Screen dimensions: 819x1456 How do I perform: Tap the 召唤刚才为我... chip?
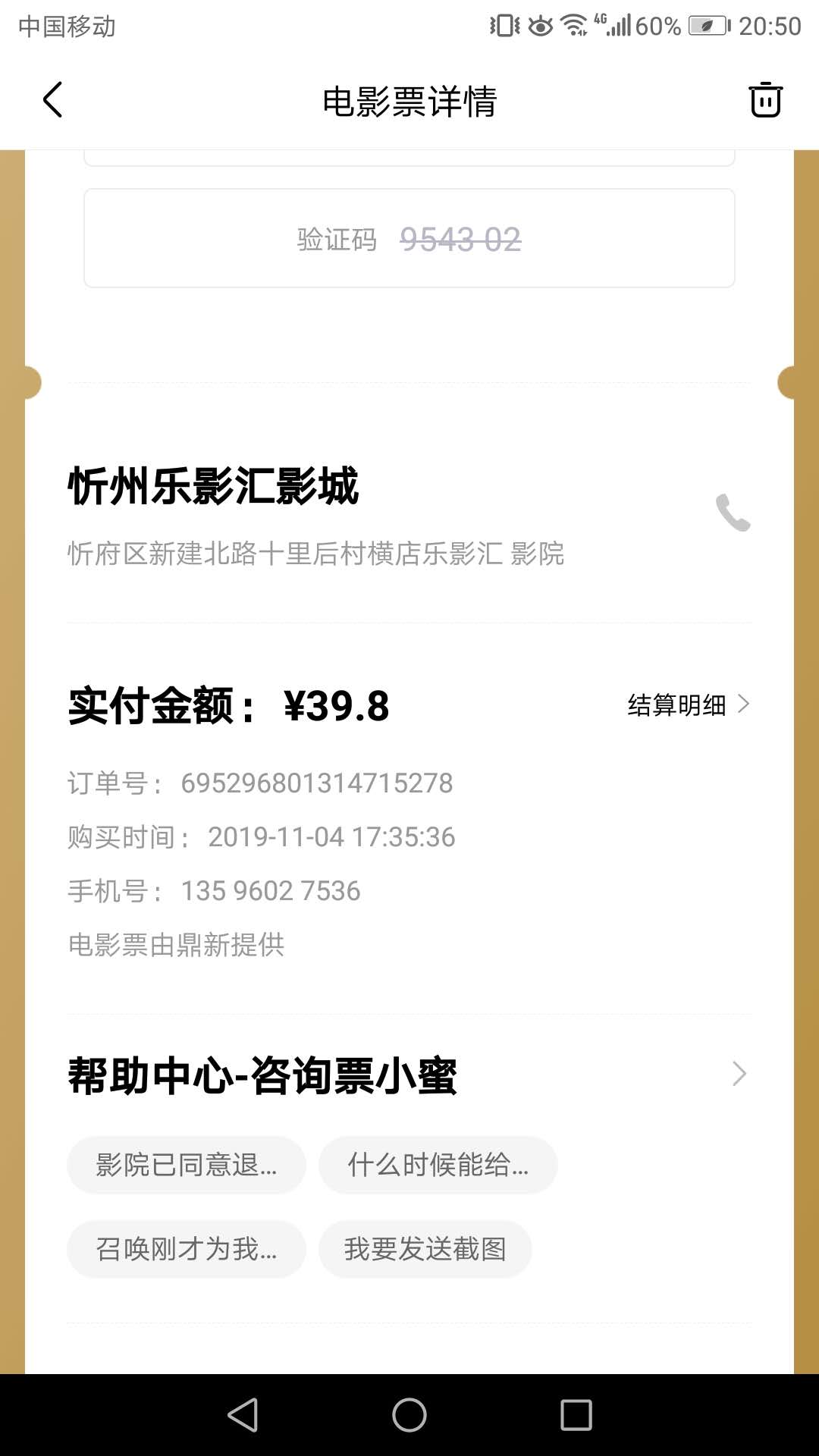pyautogui.click(x=187, y=1249)
